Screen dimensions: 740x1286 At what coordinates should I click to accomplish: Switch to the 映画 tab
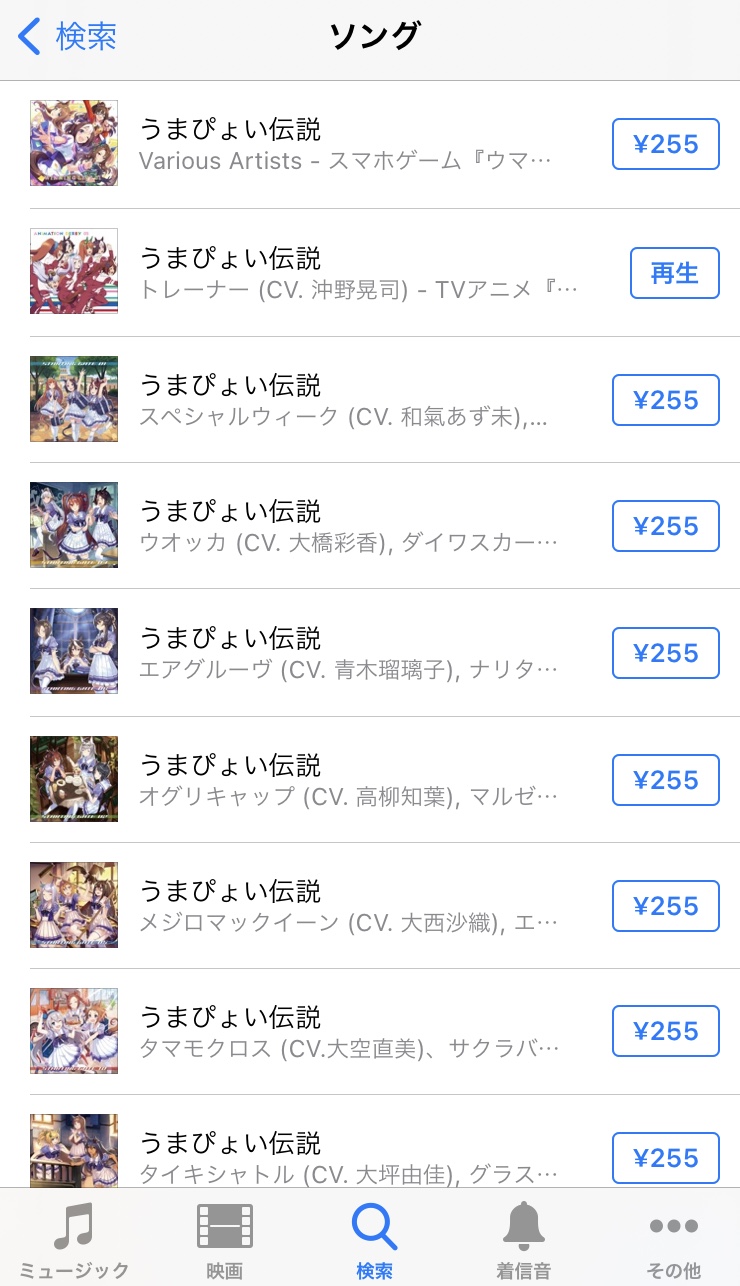[x=224, y=1240]
